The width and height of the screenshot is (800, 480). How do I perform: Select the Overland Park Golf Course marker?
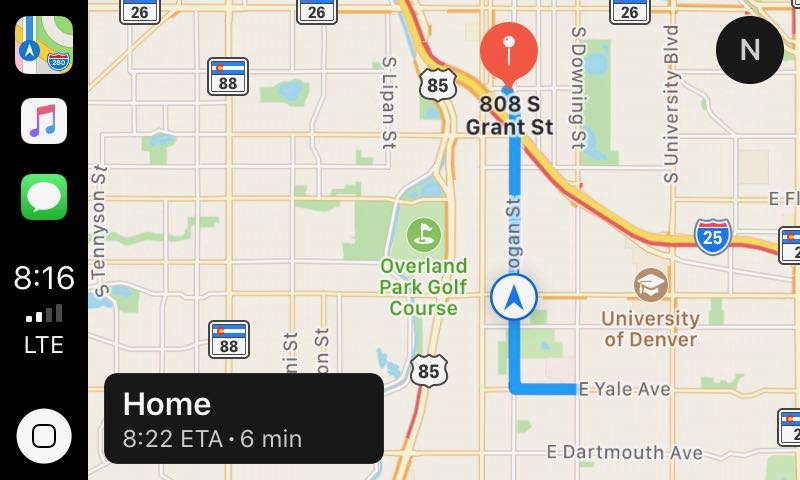[423, 236]
